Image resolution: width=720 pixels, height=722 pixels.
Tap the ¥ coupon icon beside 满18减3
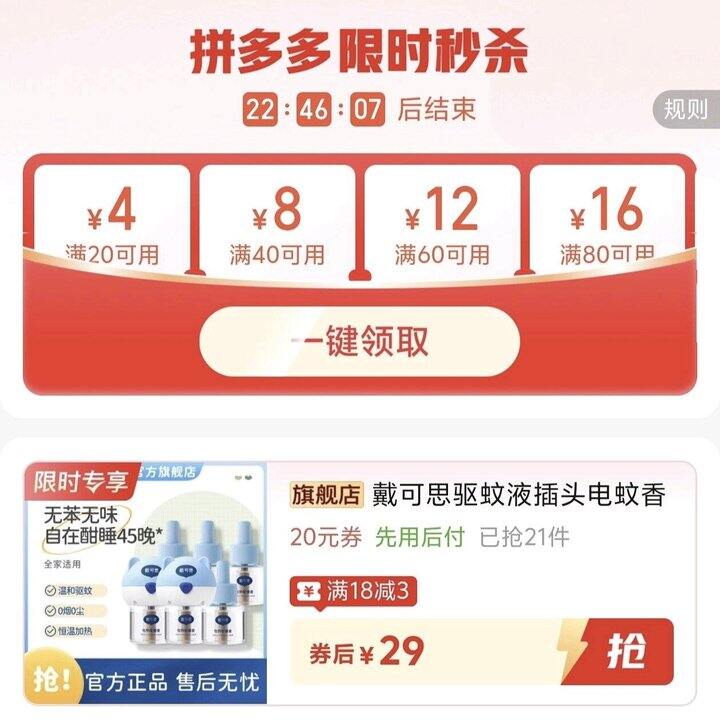[x=307, y=588]
